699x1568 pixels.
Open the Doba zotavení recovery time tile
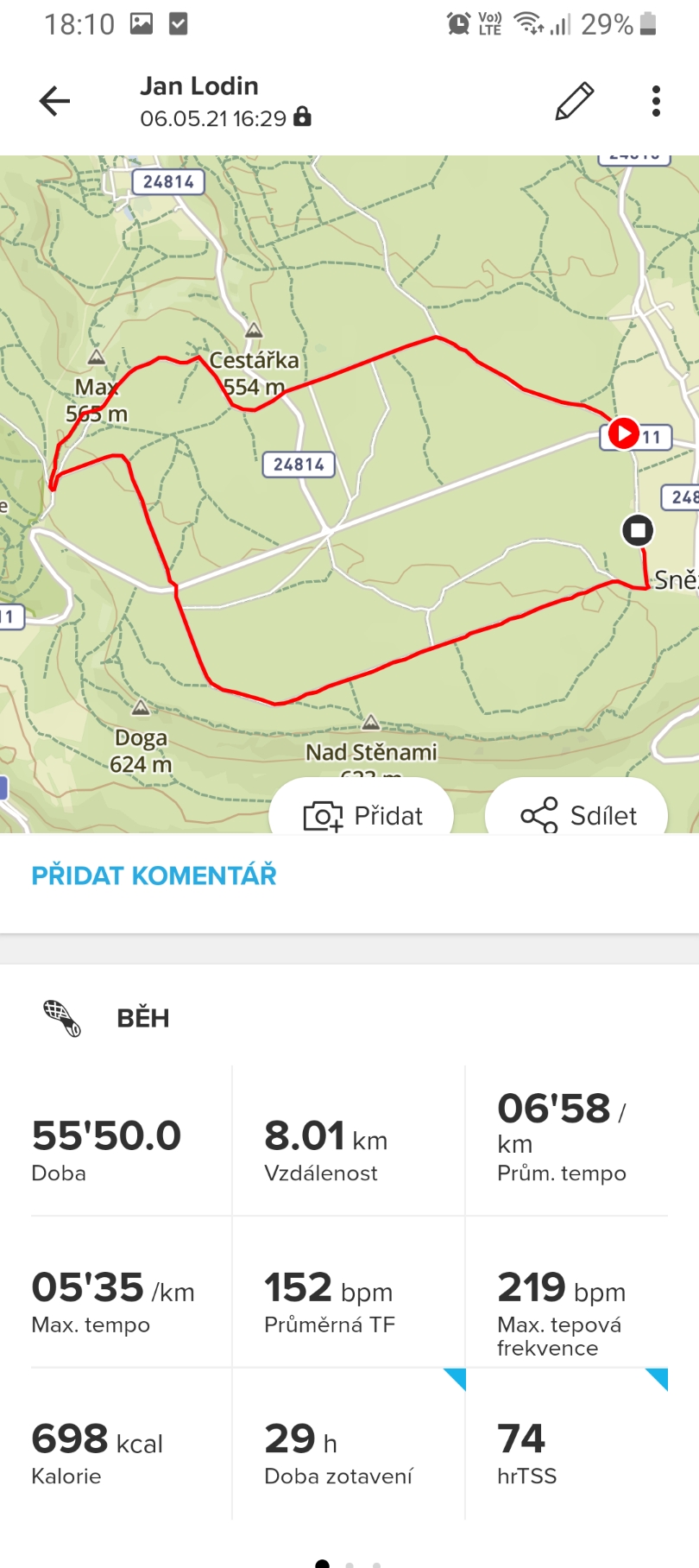click(349, 1444)
